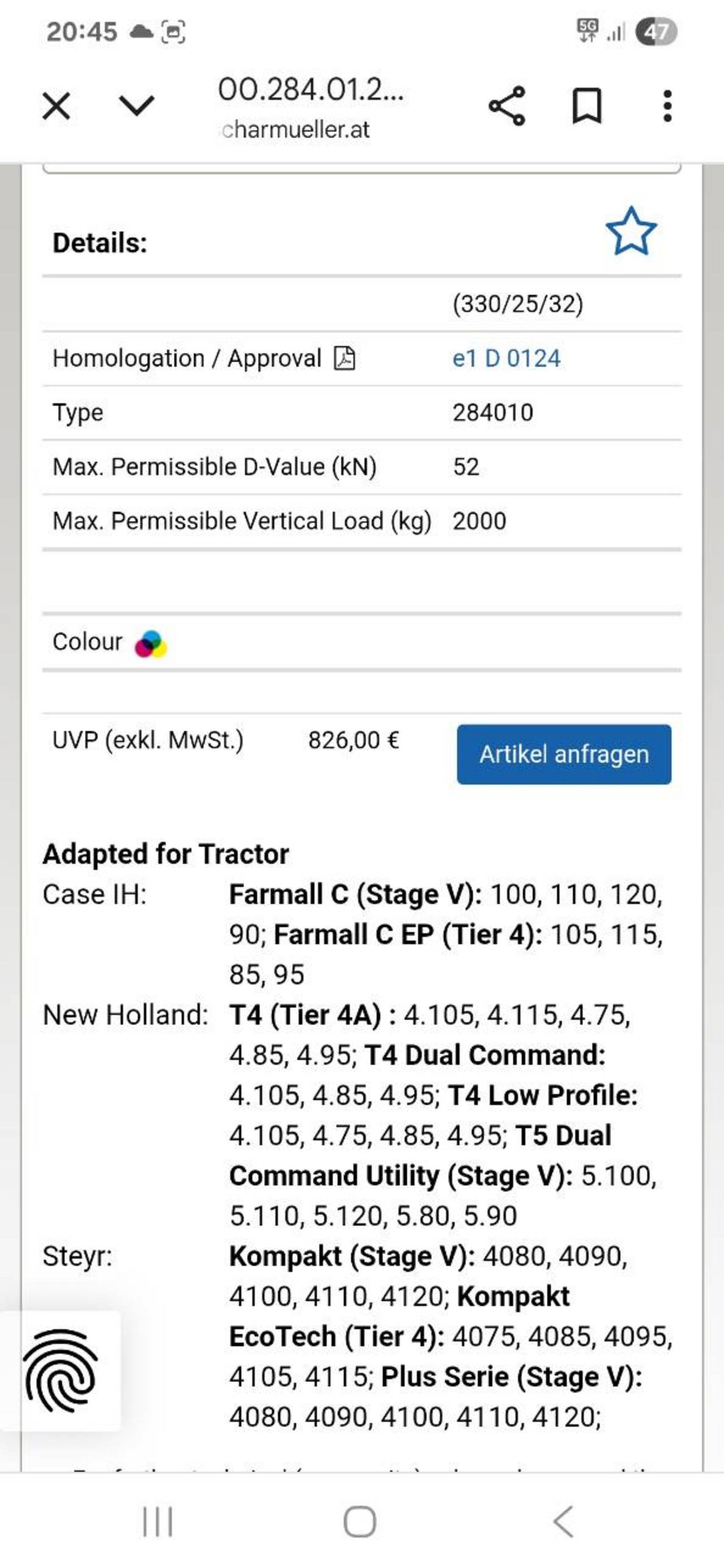Share this page
Image resolution: width=724 pixels, height=1568 pixels.
[x=507, y=106]
